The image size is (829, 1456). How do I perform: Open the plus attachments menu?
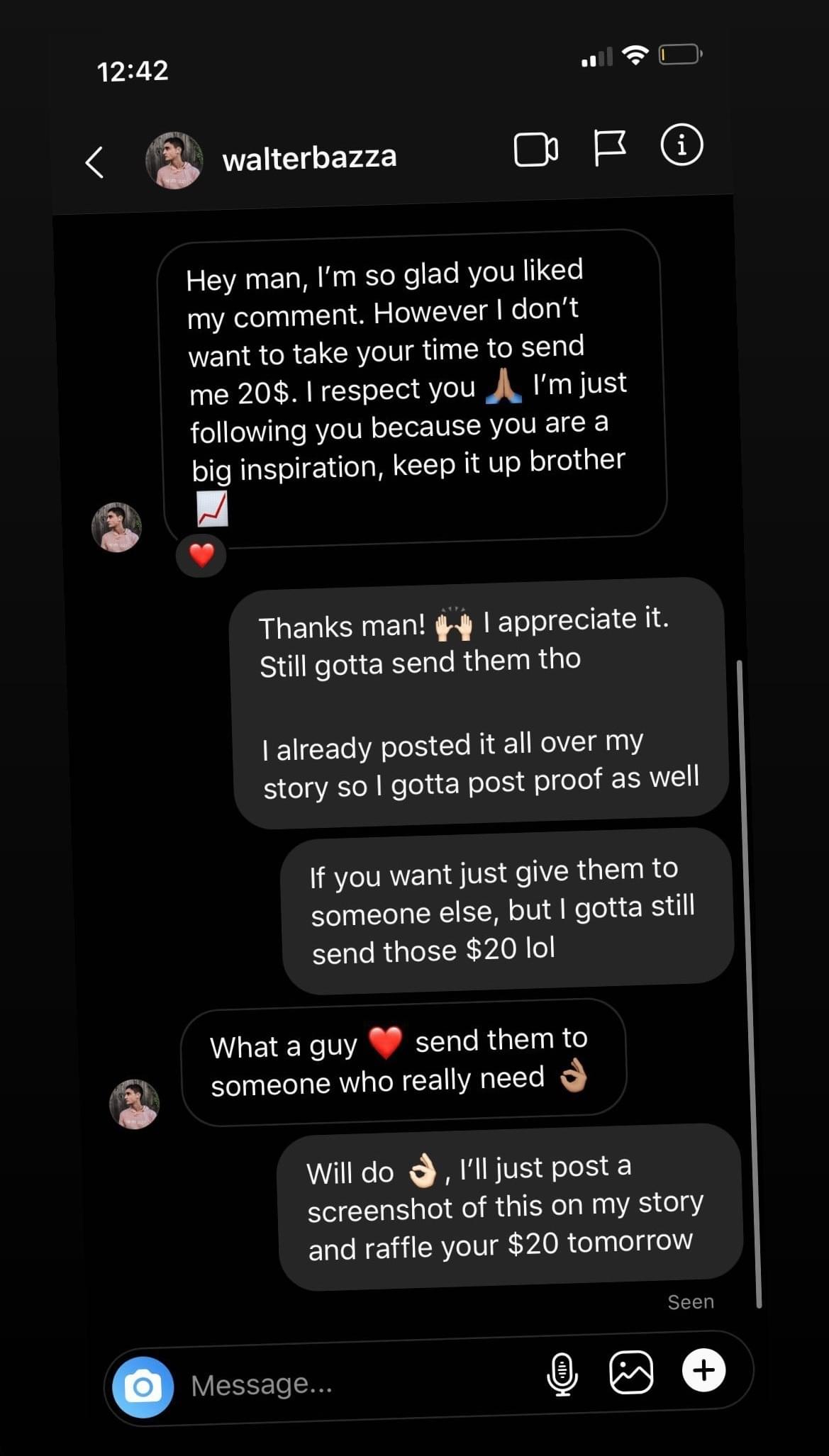click(x=703, y=1370)
